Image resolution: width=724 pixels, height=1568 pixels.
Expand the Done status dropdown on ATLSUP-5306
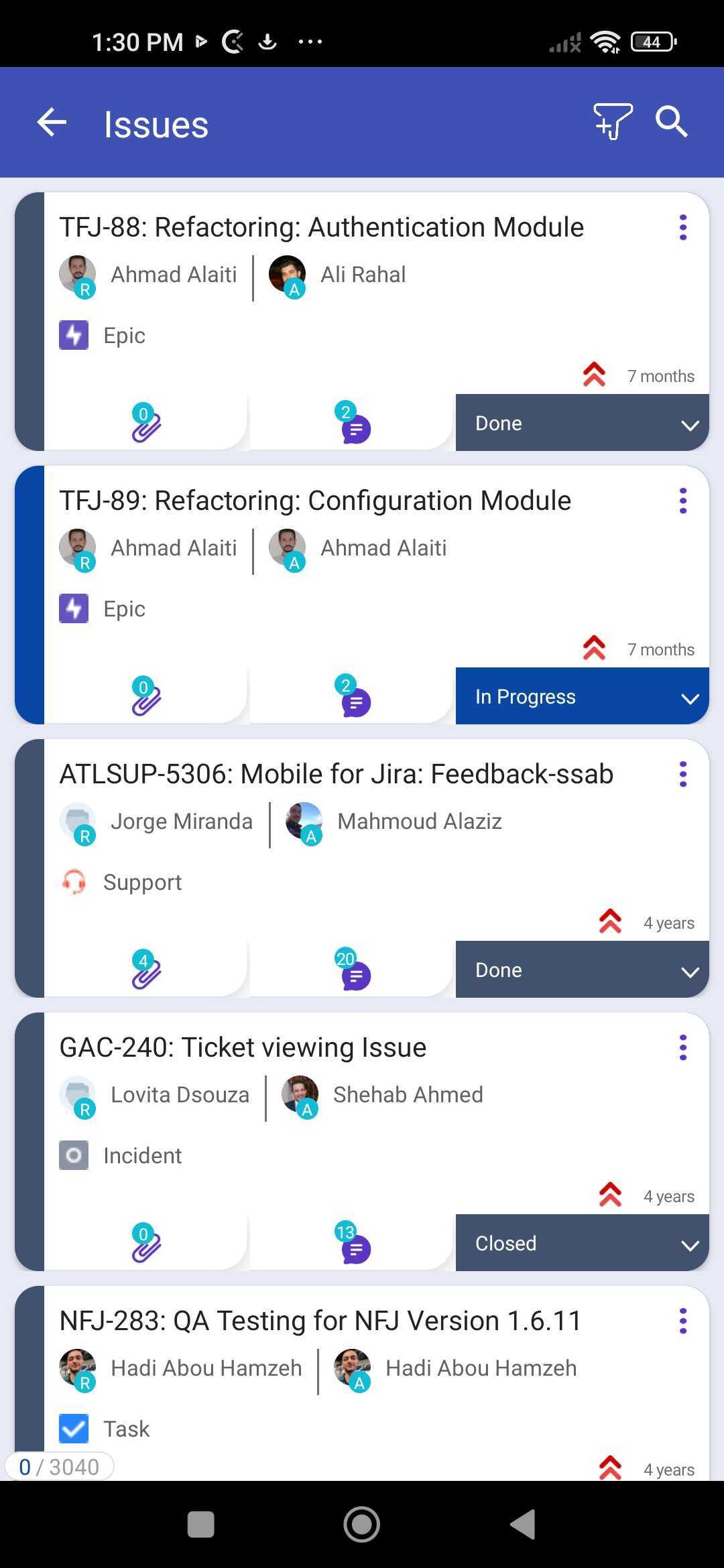pos(582,970)
